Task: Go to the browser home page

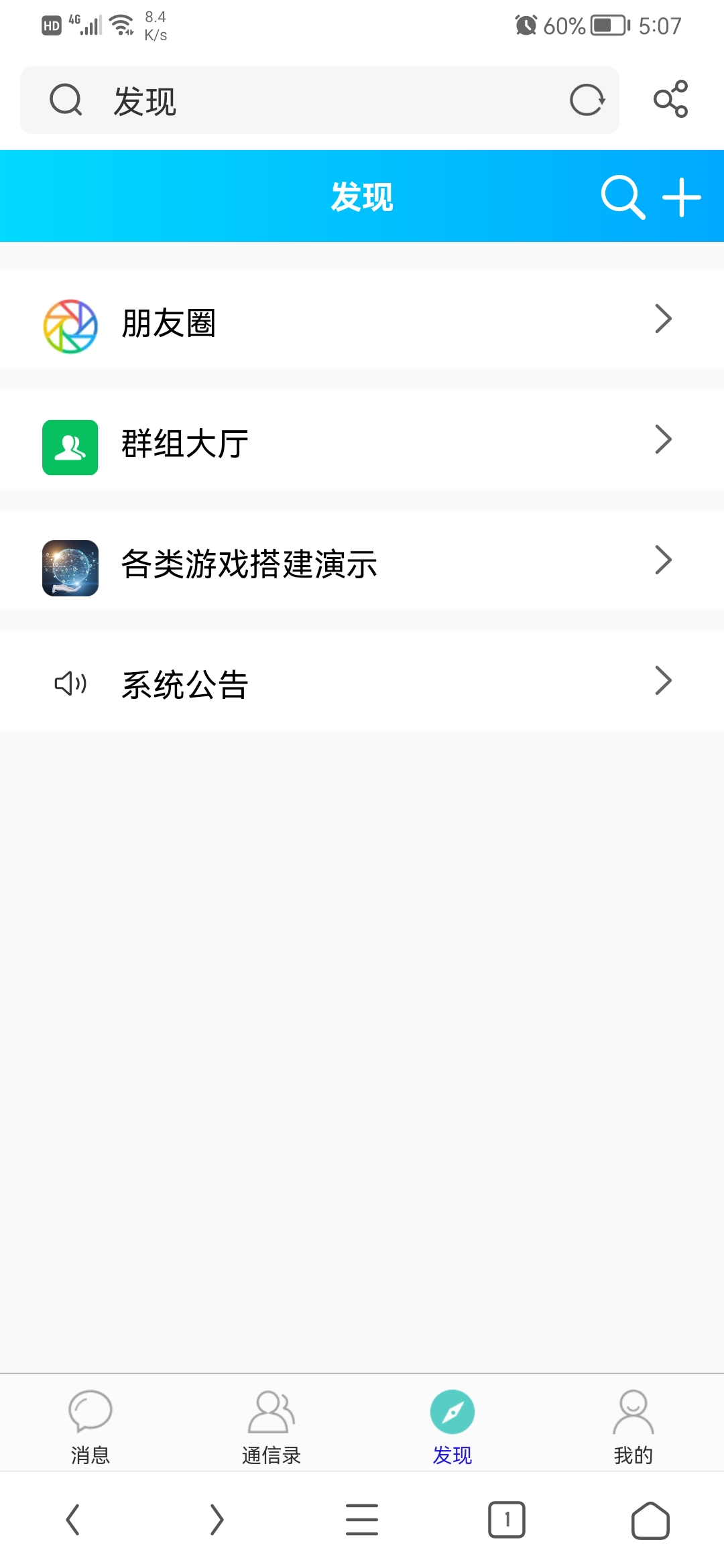Action: [x=650, y=1520]
